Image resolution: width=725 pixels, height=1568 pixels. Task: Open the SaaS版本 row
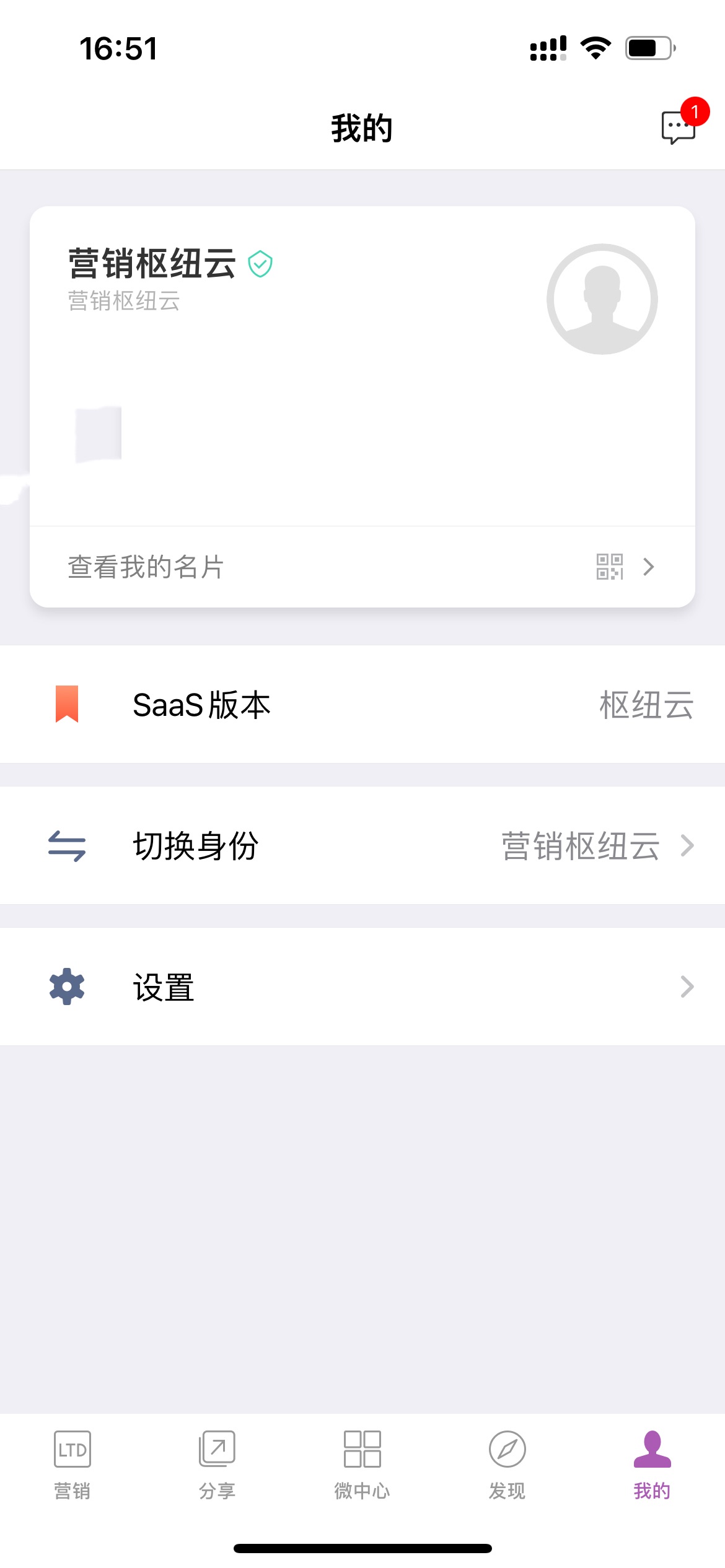[x=362, y=704]
